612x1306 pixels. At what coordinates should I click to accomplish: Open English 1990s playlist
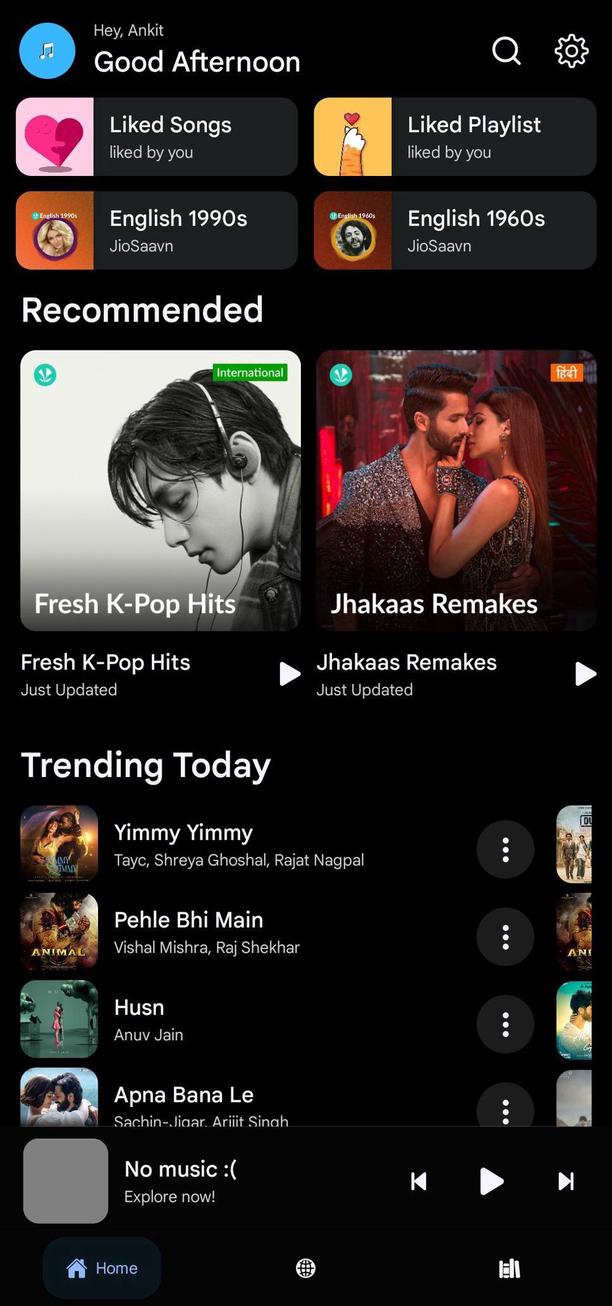(157, 230)
